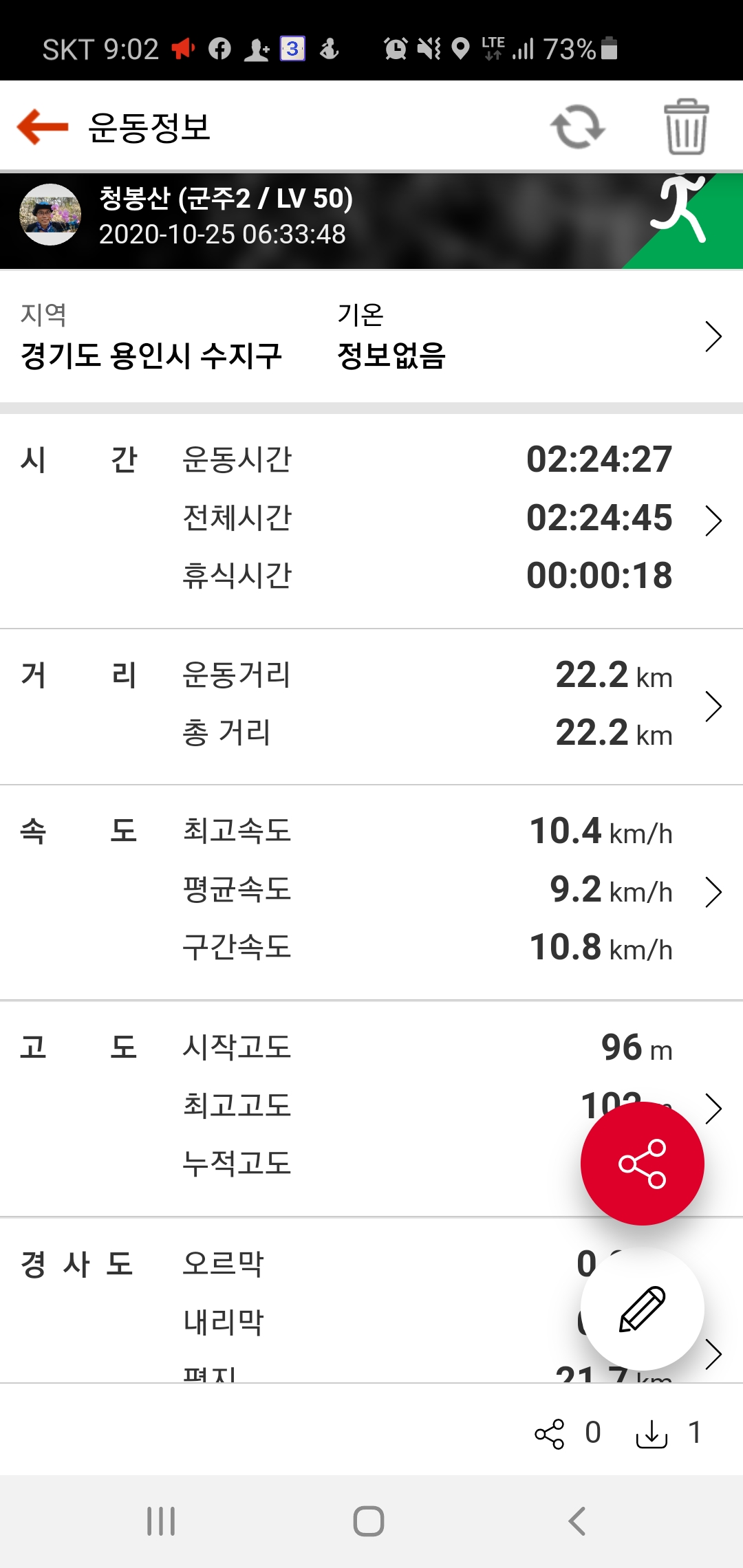Open altitude section details
The image size is (743, 1568).
tap(713, 1109)
